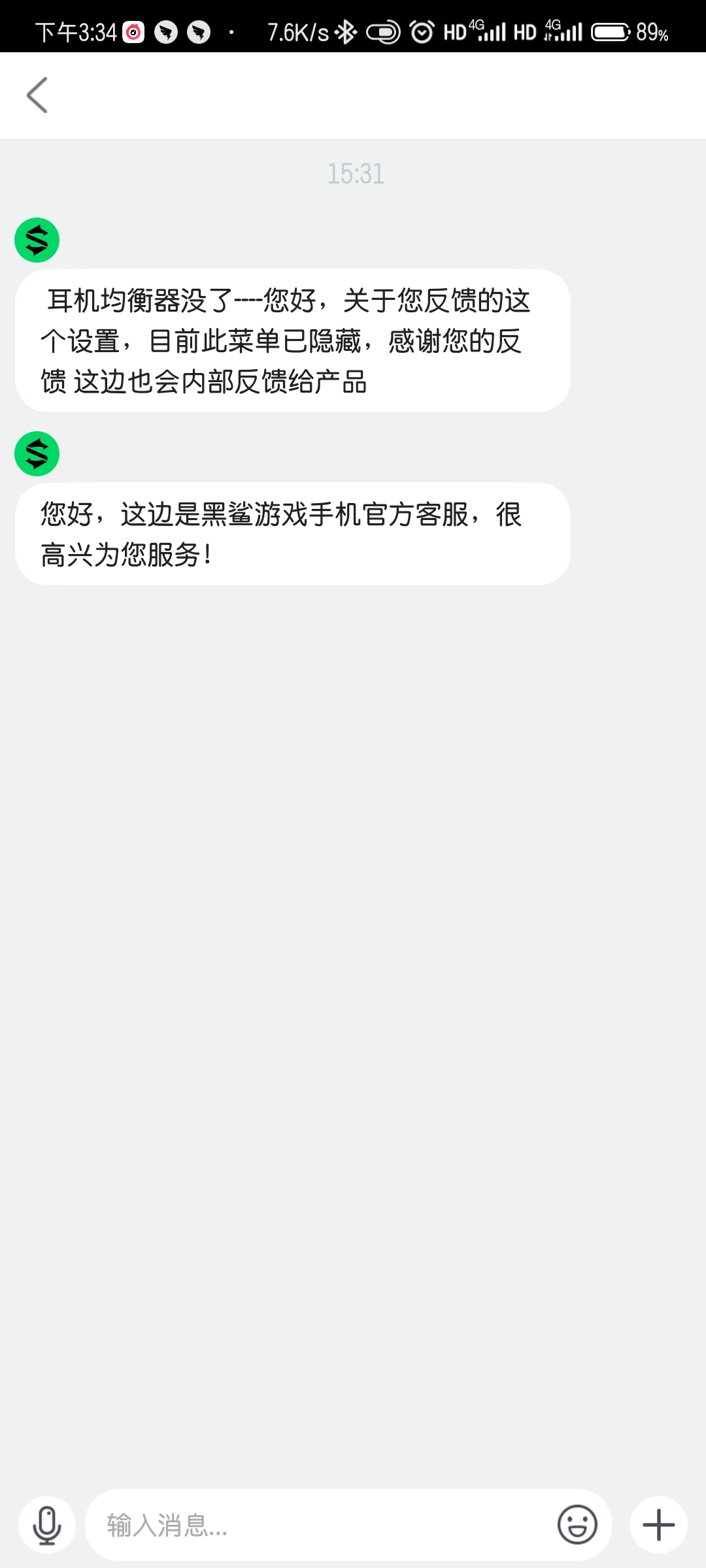706x1568 pixels.
Task: Go back using the top-left arrow
Action: pos(37,95)
